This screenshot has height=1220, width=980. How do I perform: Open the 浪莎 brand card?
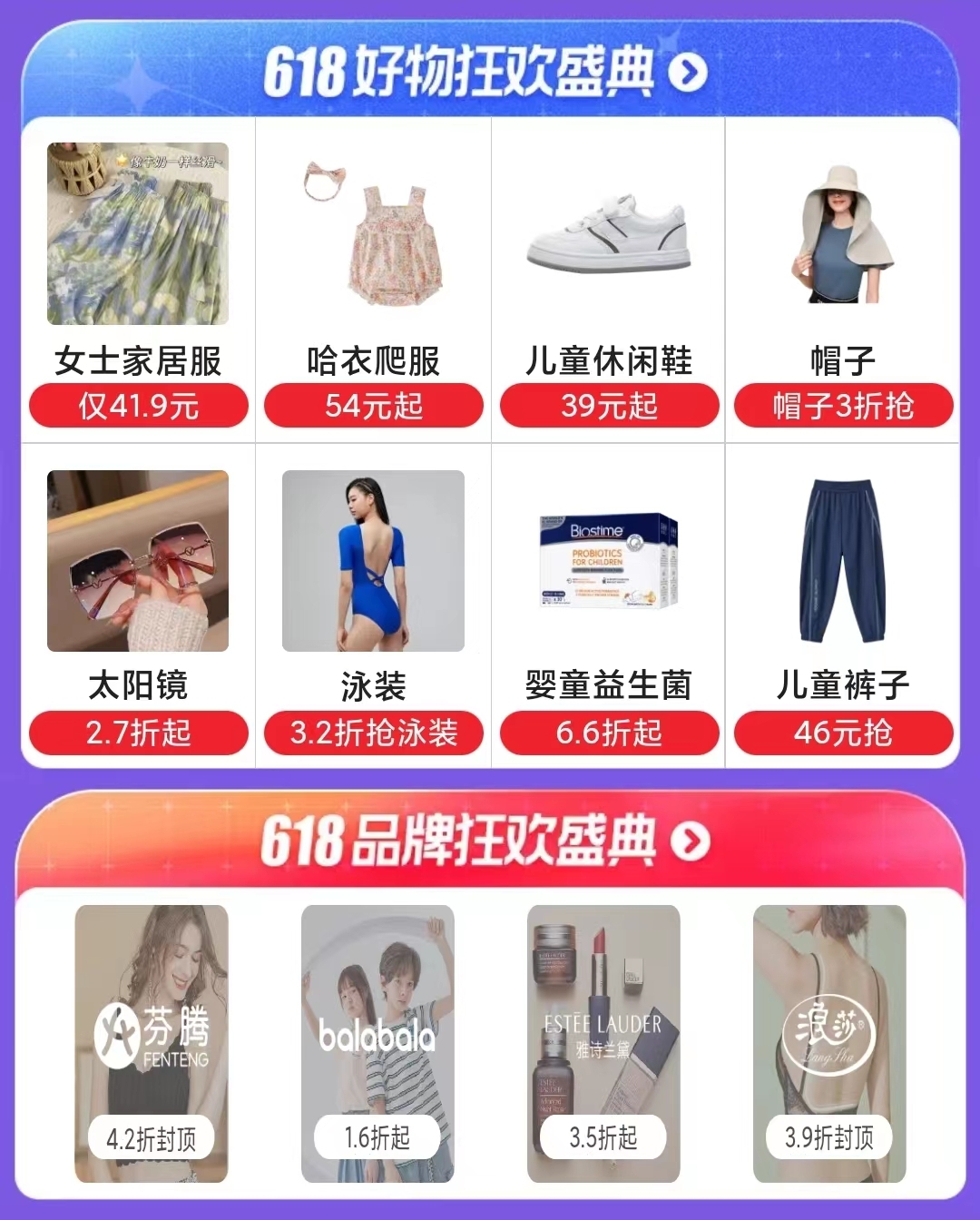coord(829,1044)
